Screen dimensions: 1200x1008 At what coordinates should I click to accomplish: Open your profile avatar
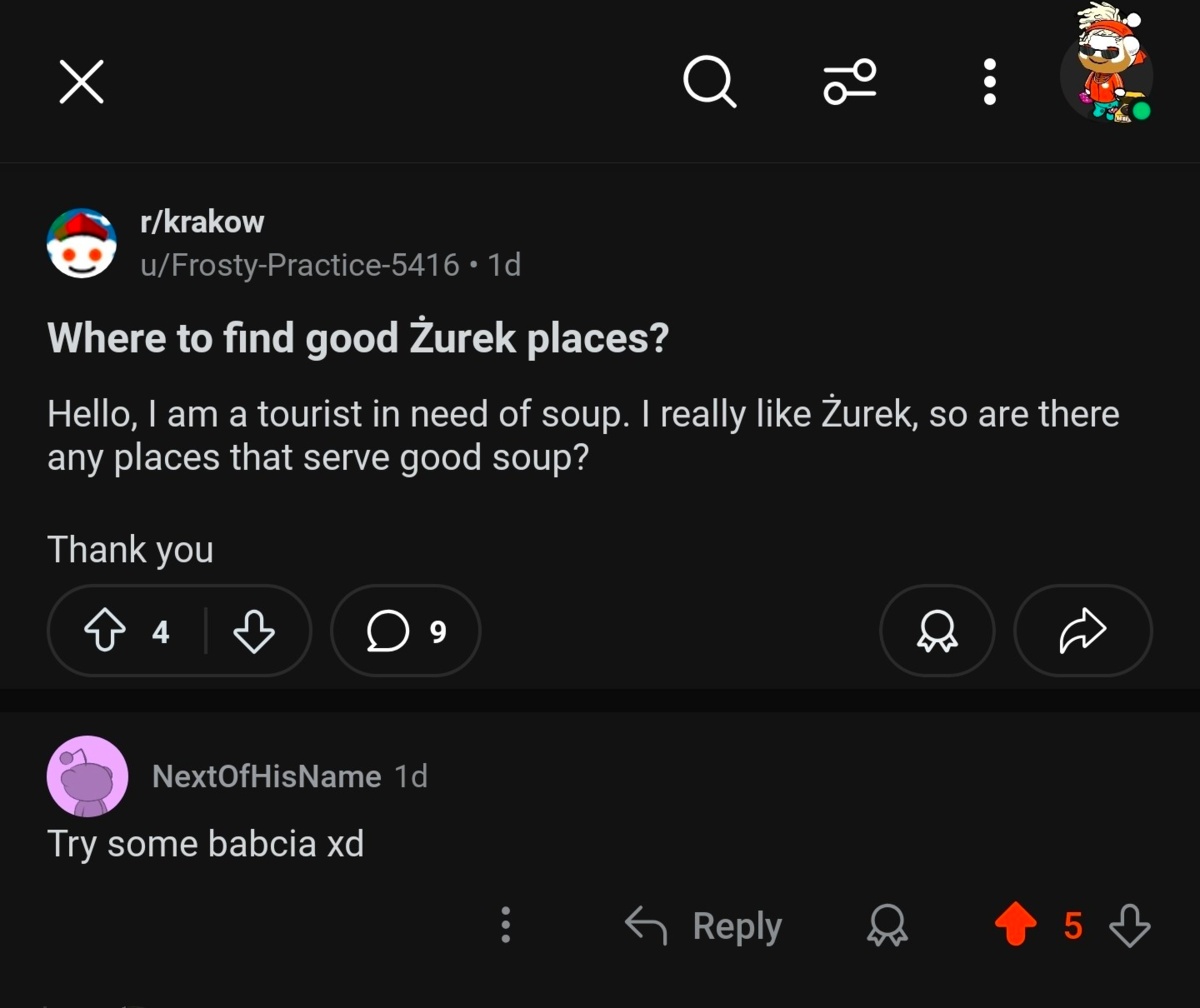tap(1106, 76)
